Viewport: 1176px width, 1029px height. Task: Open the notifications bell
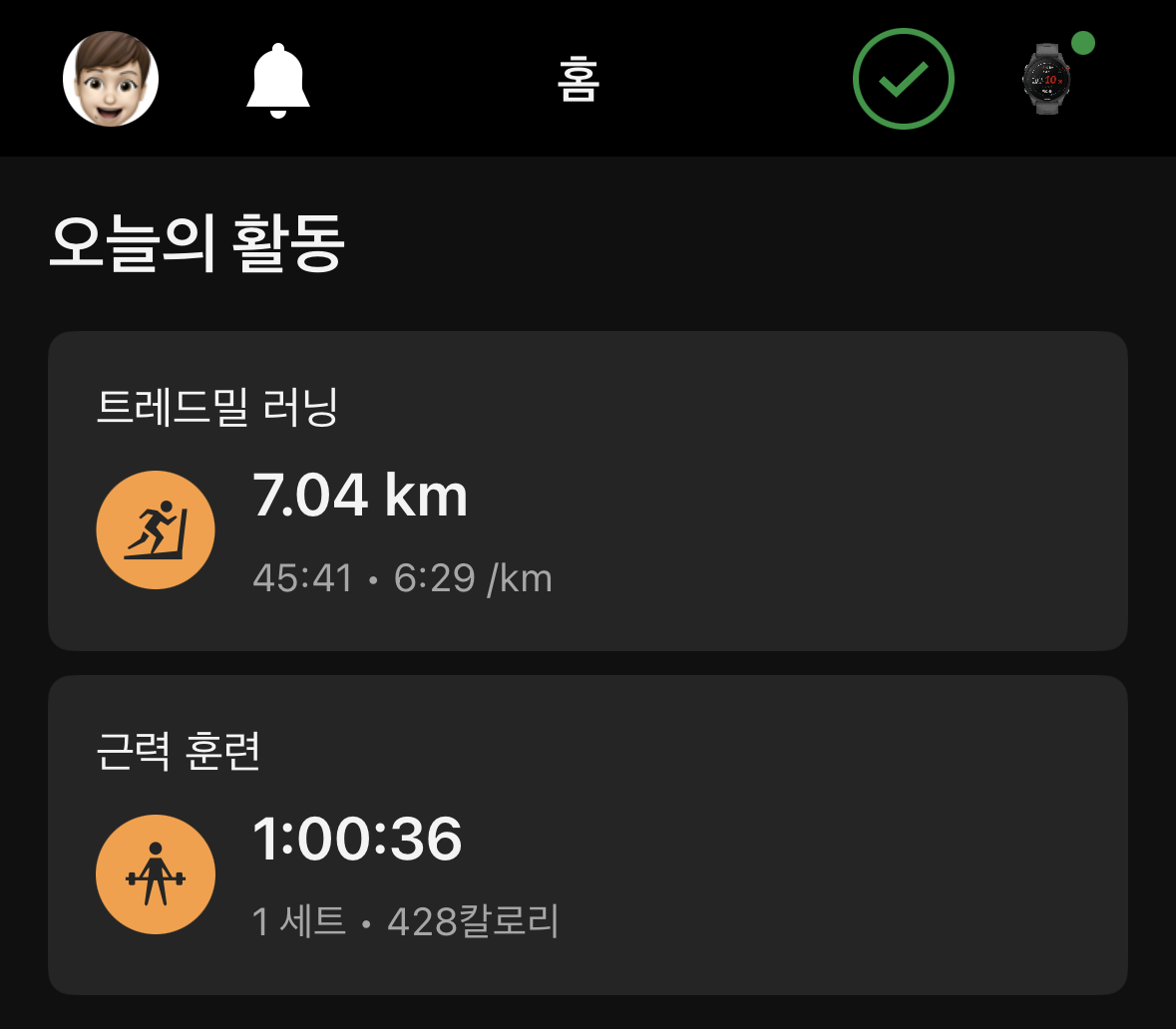(x=278, y=80)
